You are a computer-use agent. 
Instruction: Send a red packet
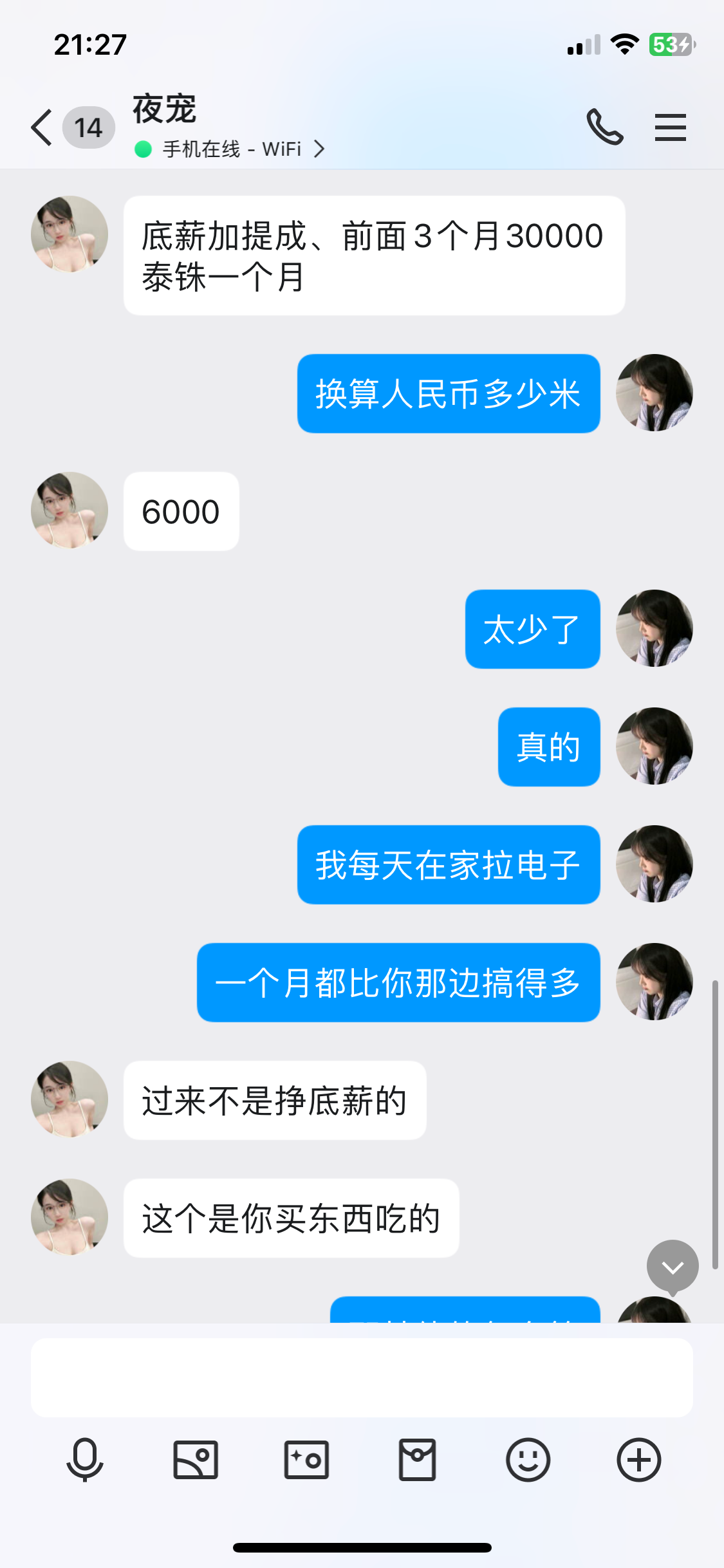point(417,1460)
